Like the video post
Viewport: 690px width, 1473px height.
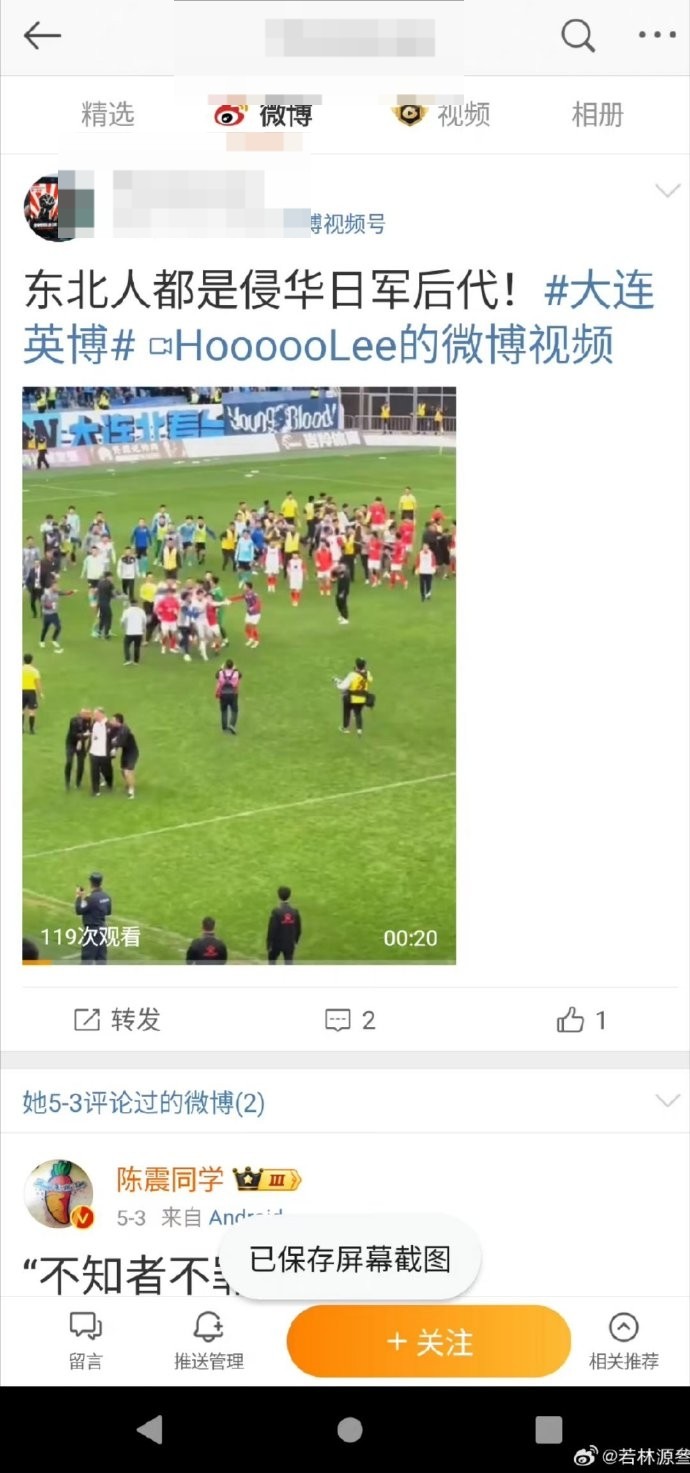click(x=581, y=1020)
